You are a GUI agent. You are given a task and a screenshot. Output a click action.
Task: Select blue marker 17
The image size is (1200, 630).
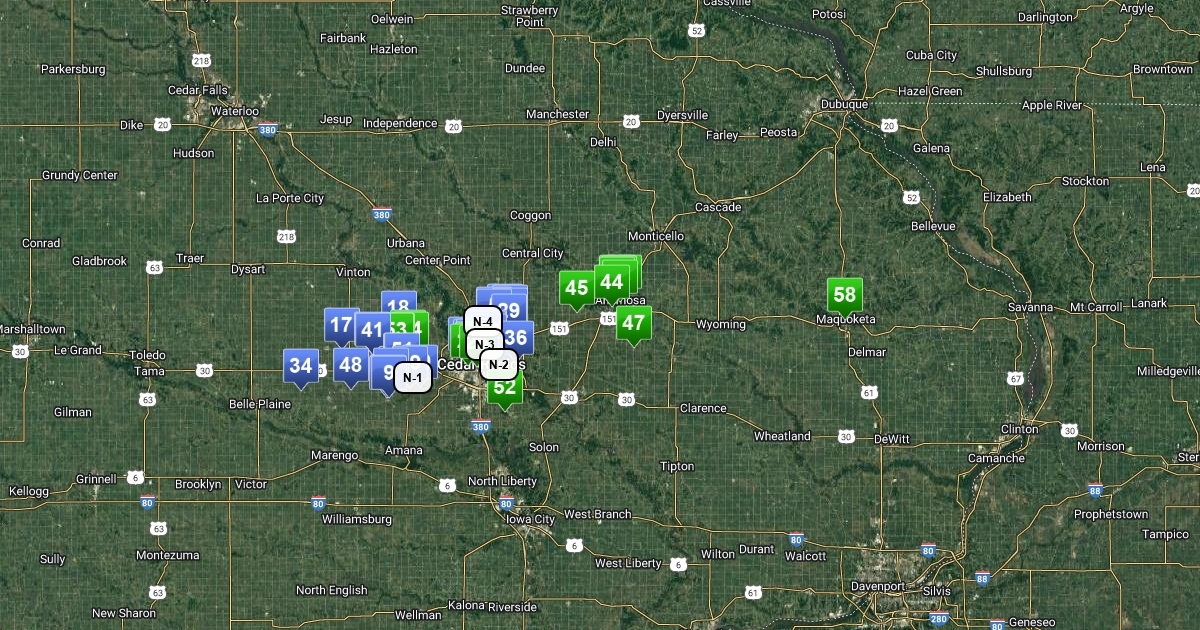click(341, 325)
